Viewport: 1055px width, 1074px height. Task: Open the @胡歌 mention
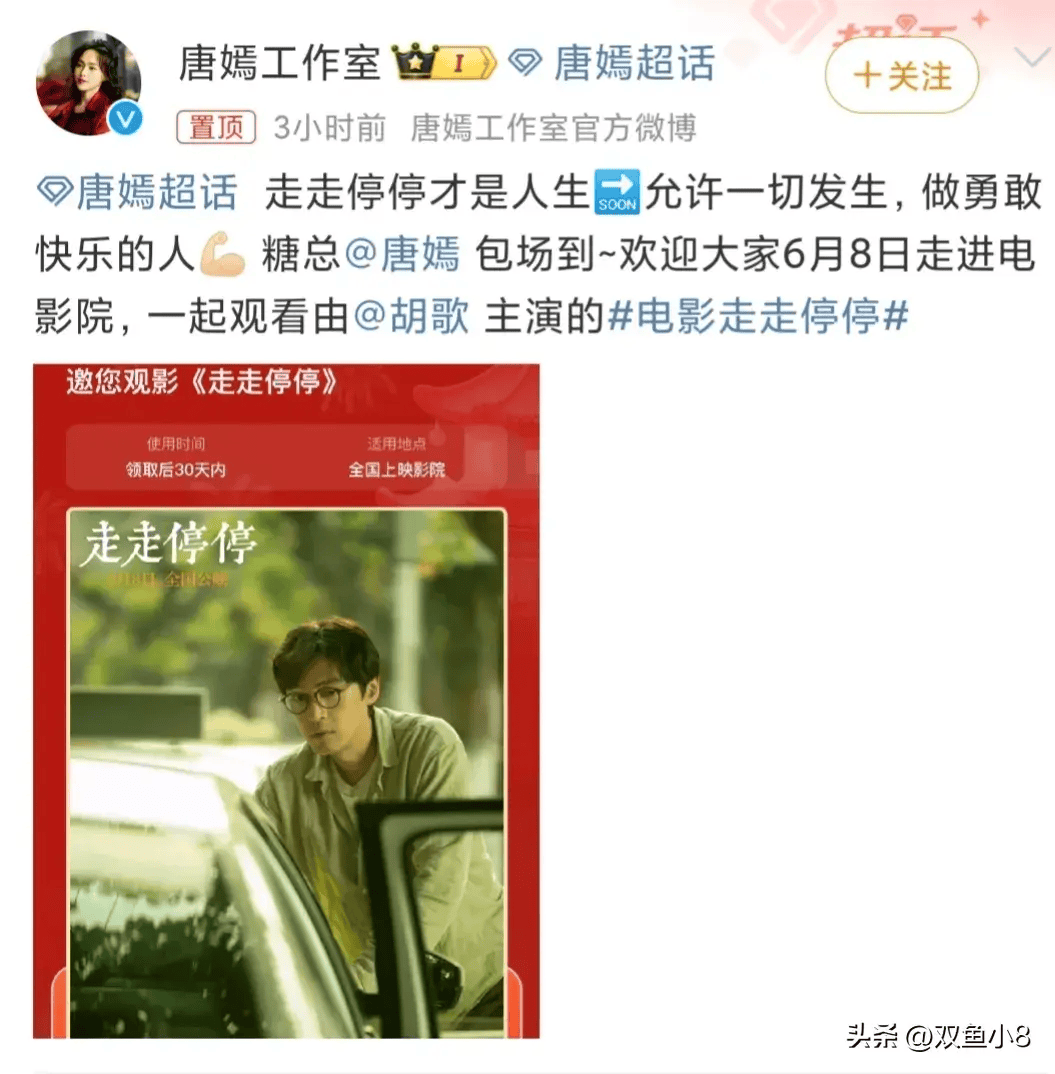pos(412,317)
